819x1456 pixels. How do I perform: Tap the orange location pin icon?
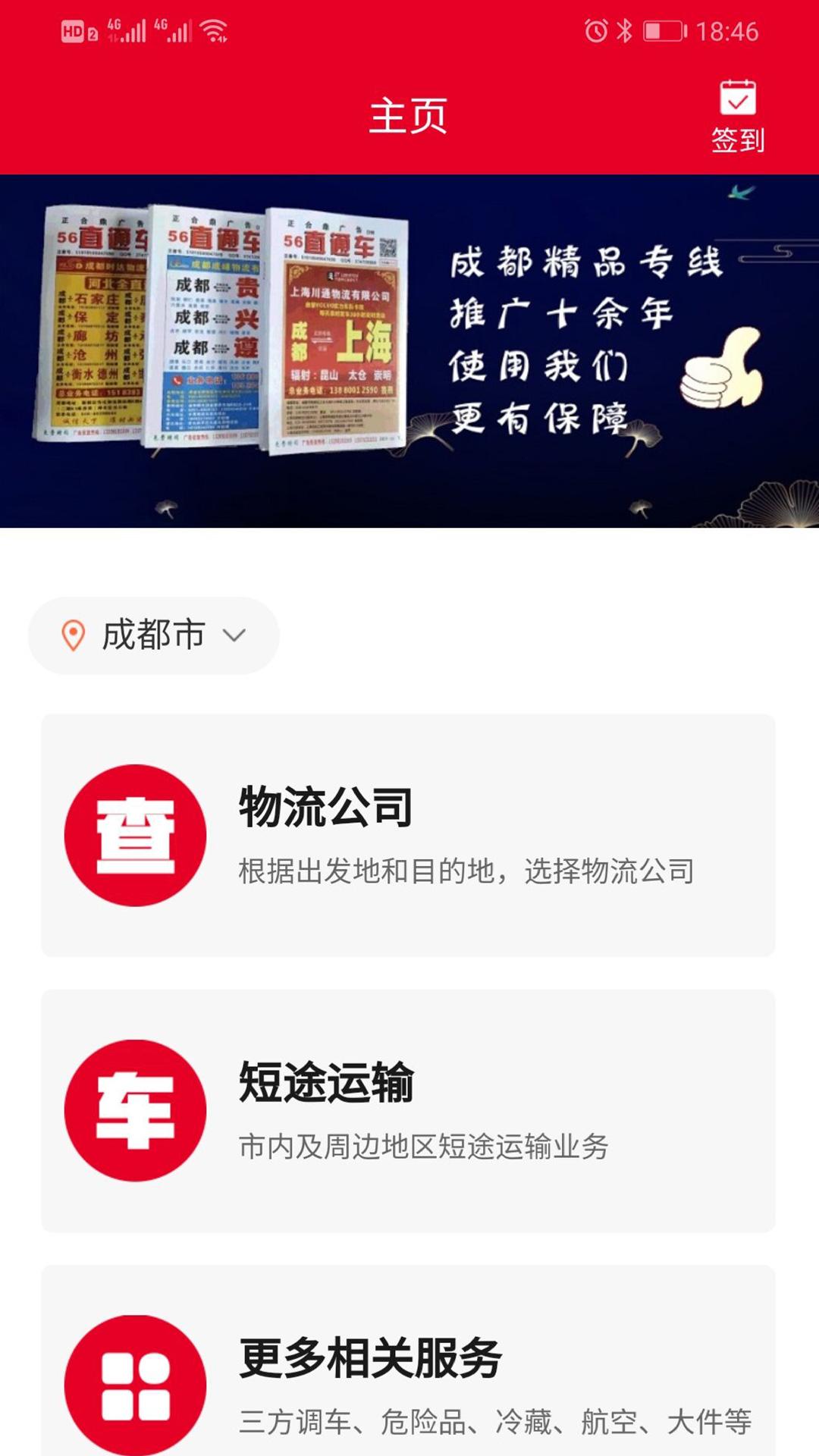[x=73, y=636]
